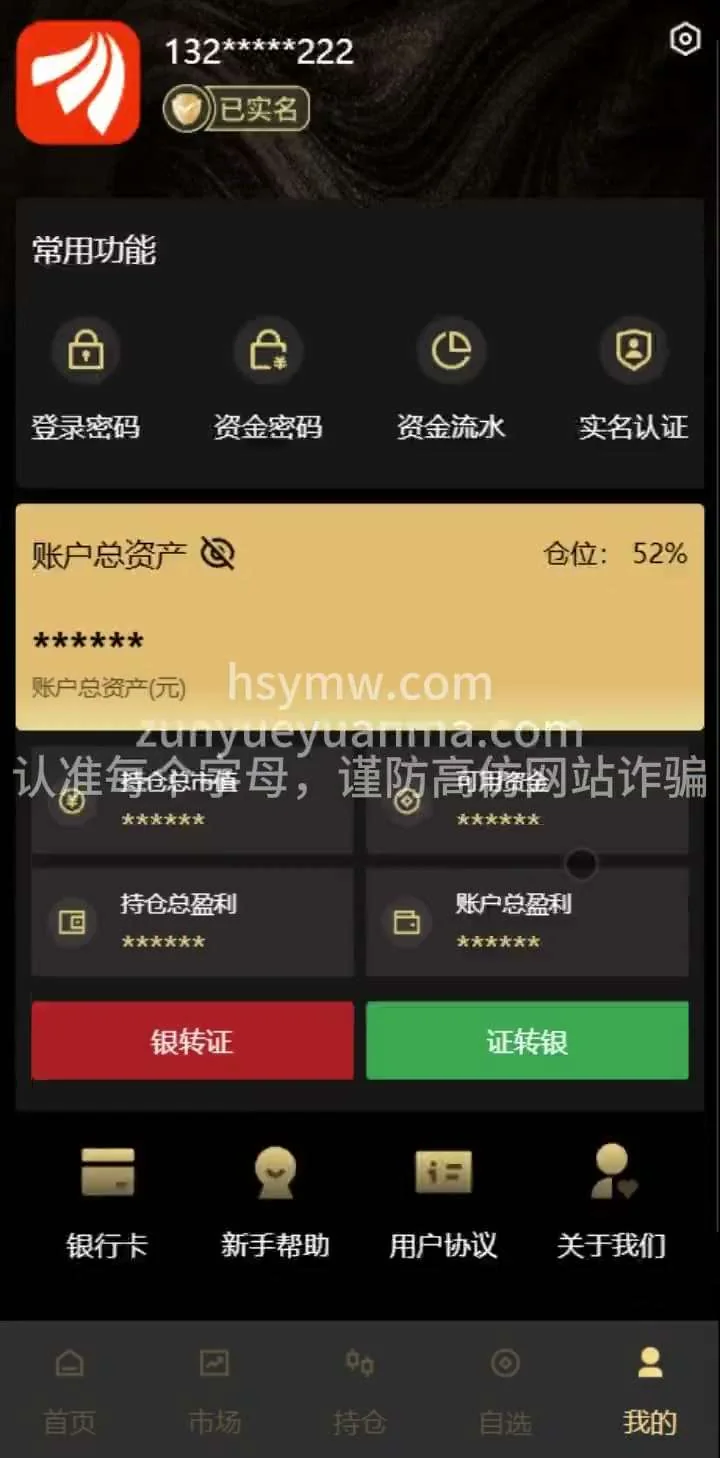Open 银行卡 bank card page
Image resolution: width=720 pixels, height=1458 pixels.
(107, 1202)
